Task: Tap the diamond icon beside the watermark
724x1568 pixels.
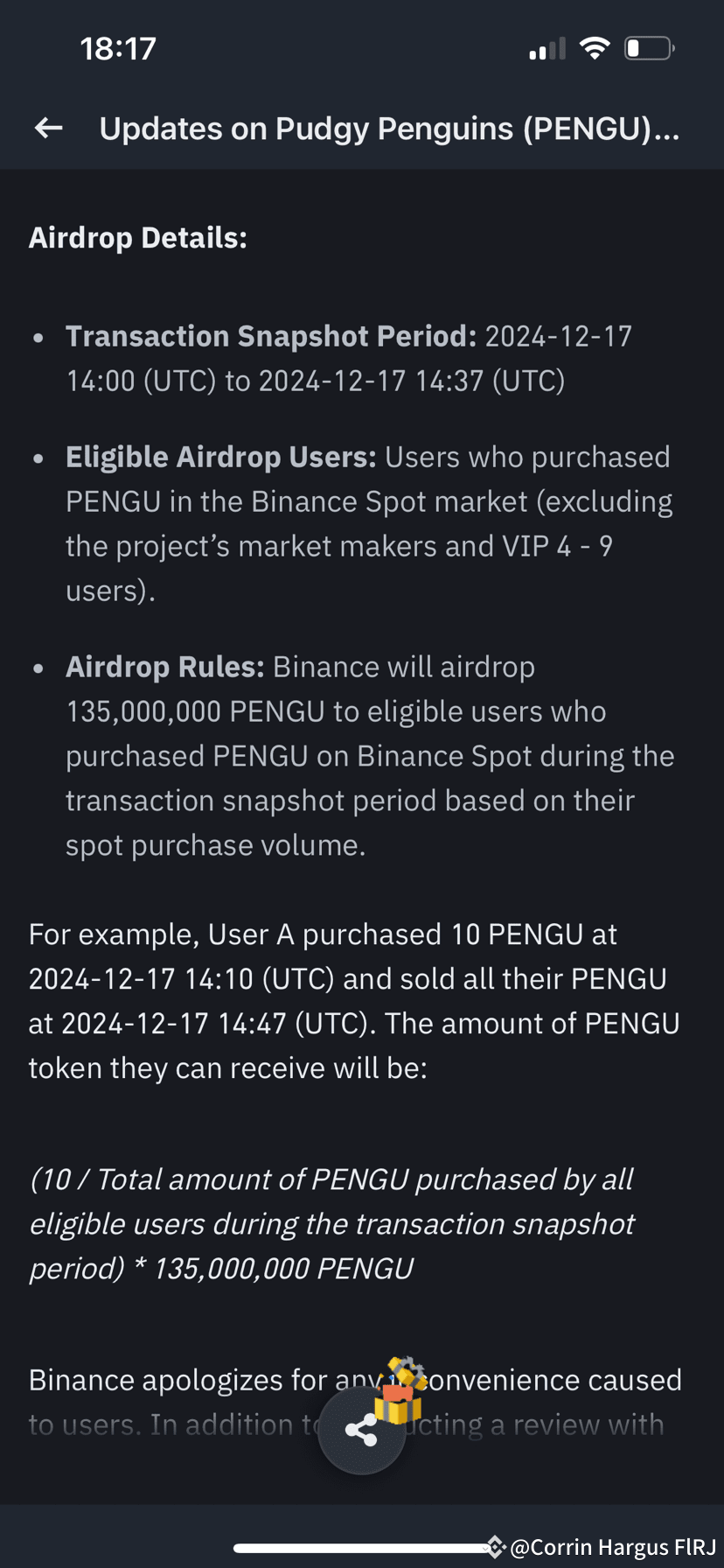Action: (x=496, y=1547)
